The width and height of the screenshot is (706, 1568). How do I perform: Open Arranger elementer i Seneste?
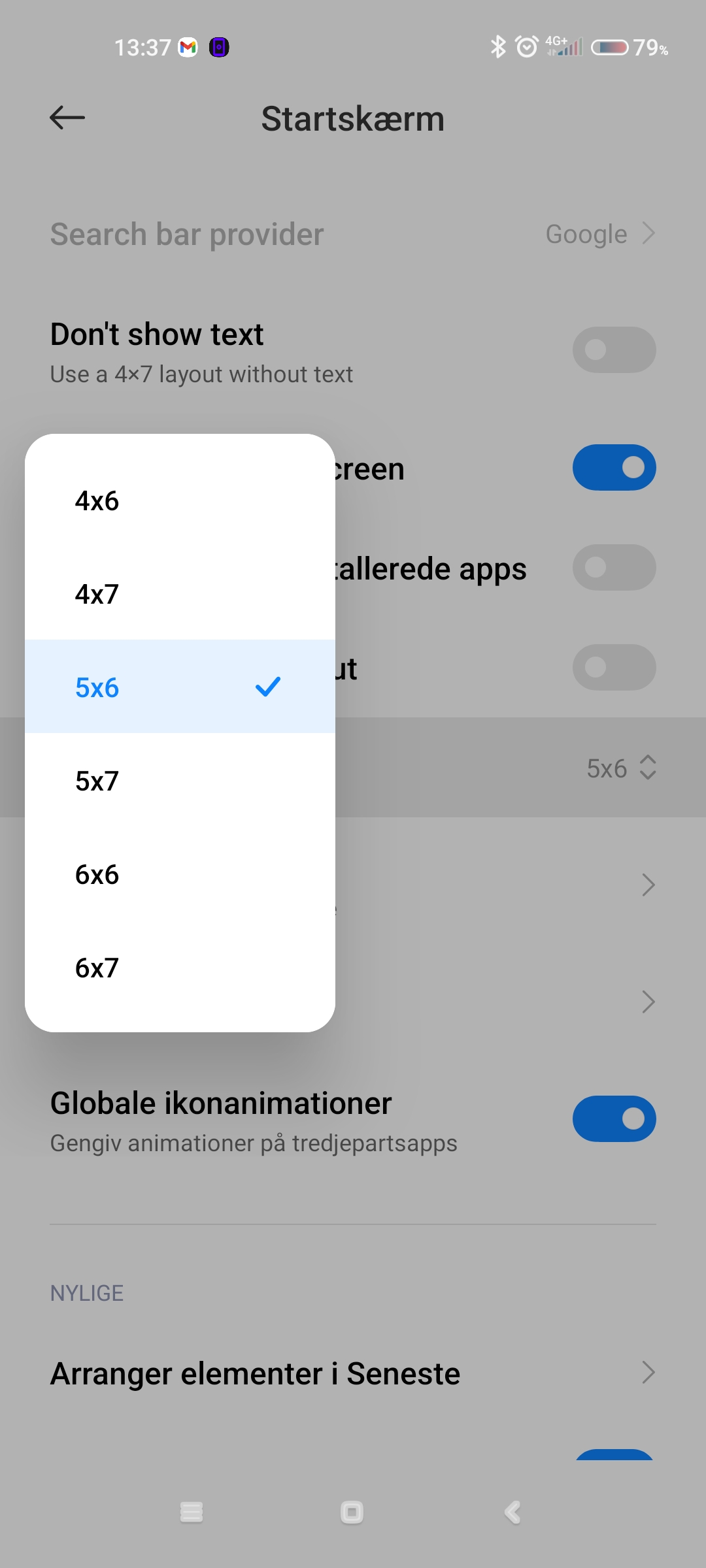click(353, 1373)
